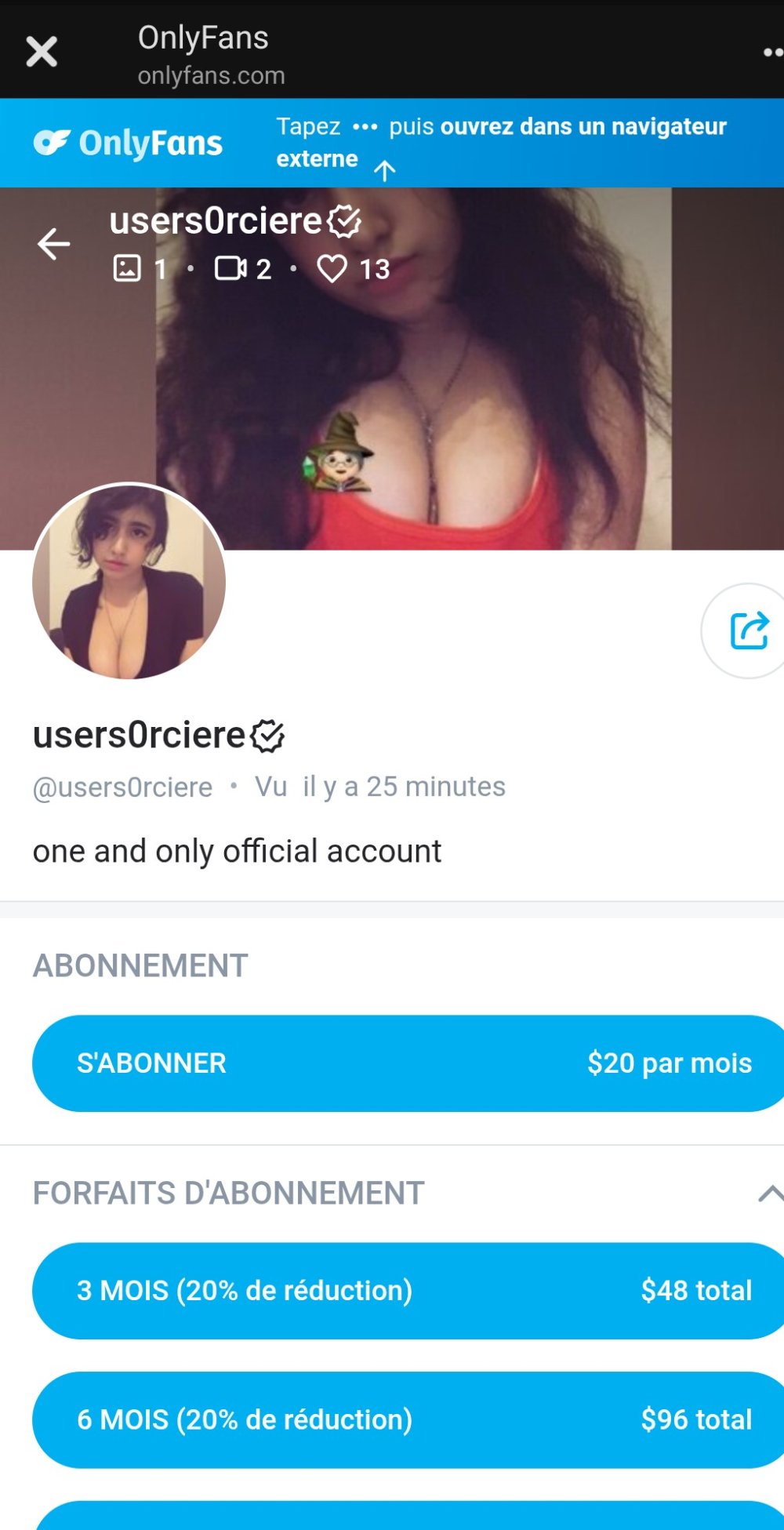Viewport: 784px width, 1530px height.
Task: Collapse the Forfaits d'abonnement section
Action: pos(770,1194)
